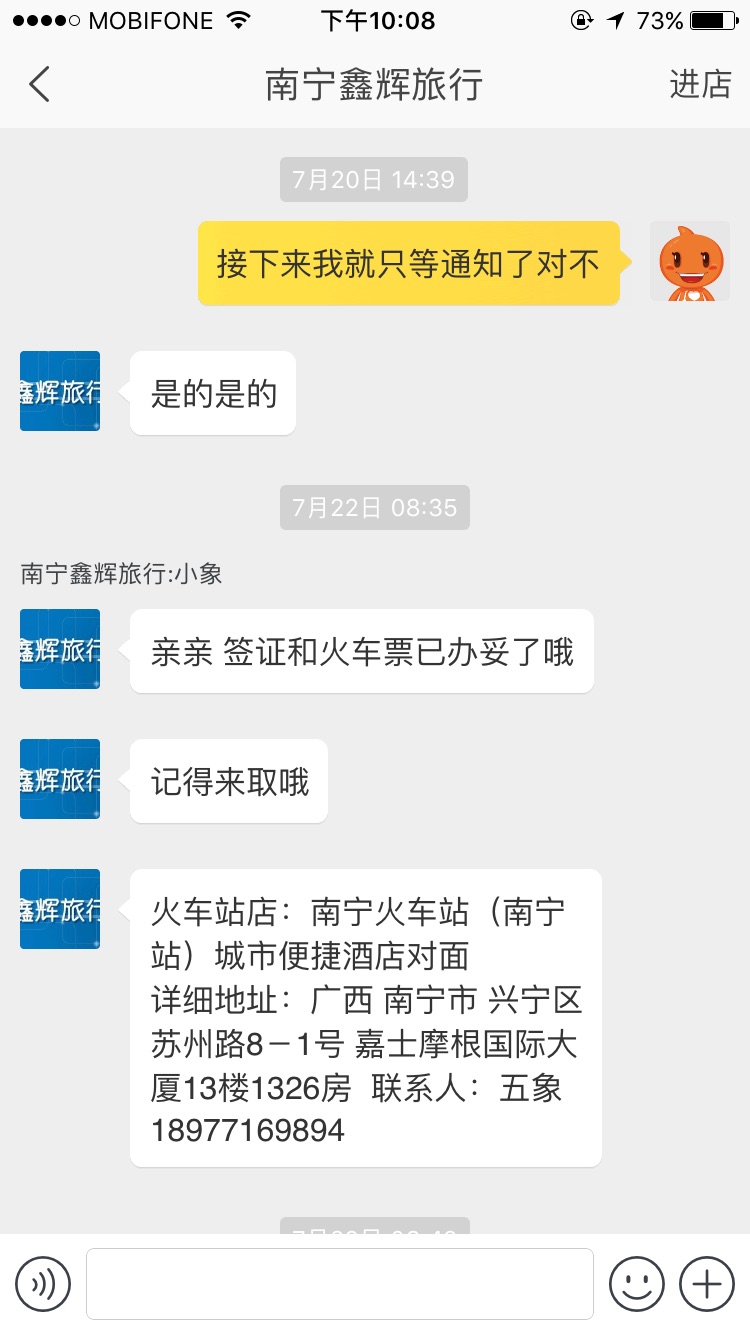Go back using the top-left arrow
Image resolution: width=750 pixels, height=1334 pixels.
(39, 85)
